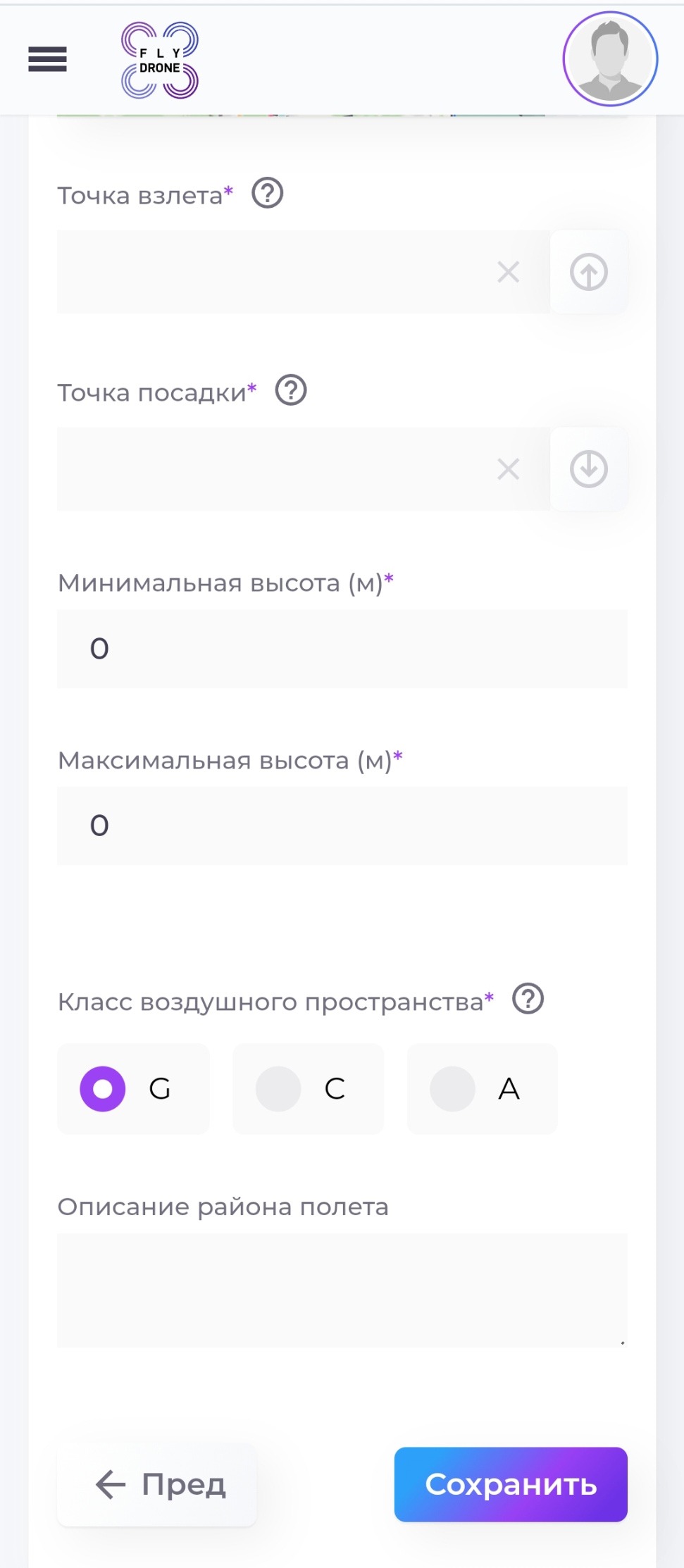This screenshot has width=684, height=1568.
Task: Clear the Точка посадки field
Action: (x=508, y=469)
